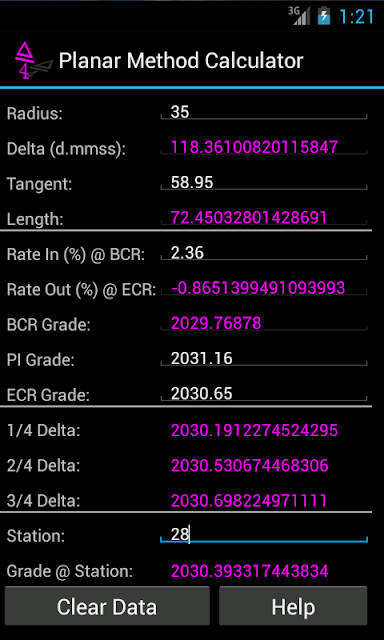The width and height of the screenshot is (384, 640).
Task: Tap the Length value field
Action: tap(264, 217)
